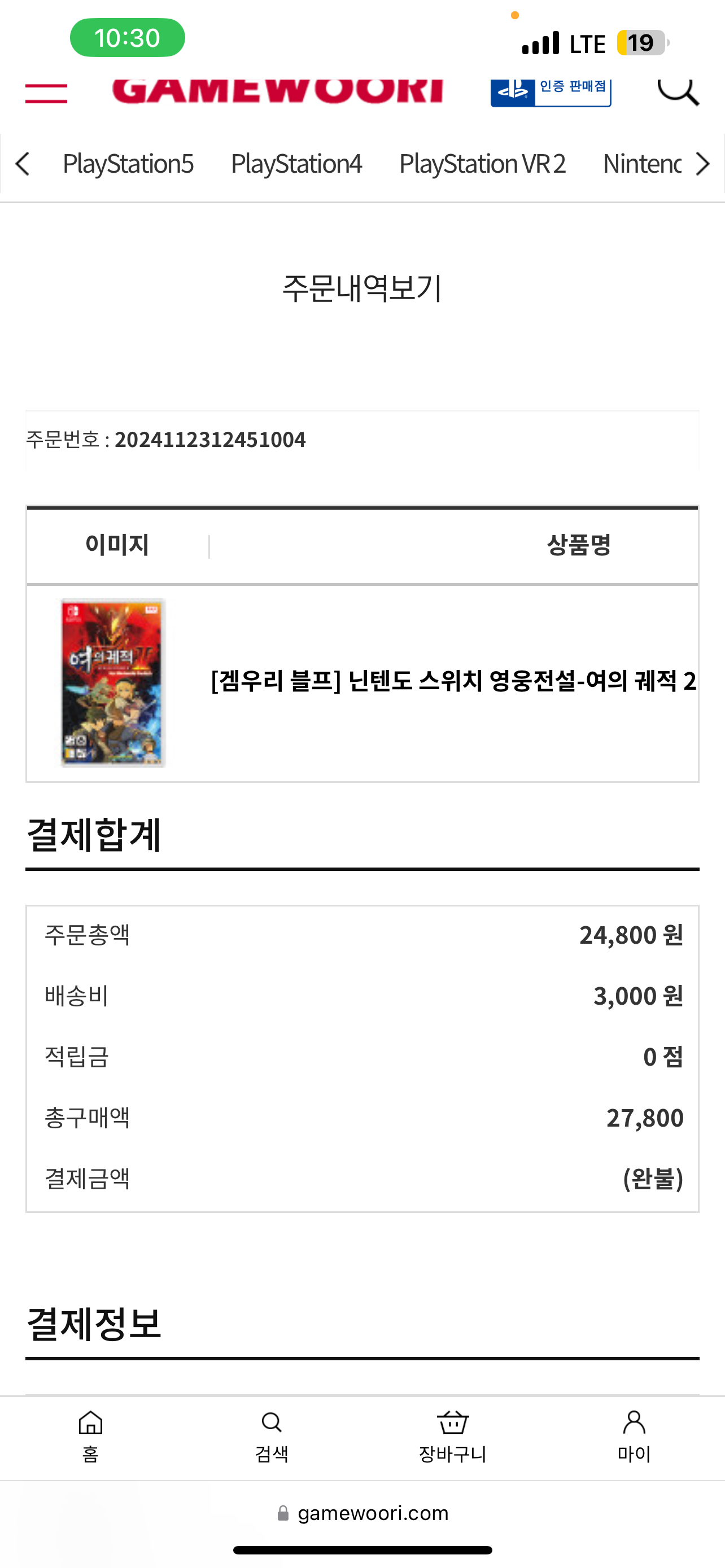Image resolution: width=725 pixels, height=1568 pixels.
Task: Switch to PlayStation VR2 category
Action: (x=482, y=164)
